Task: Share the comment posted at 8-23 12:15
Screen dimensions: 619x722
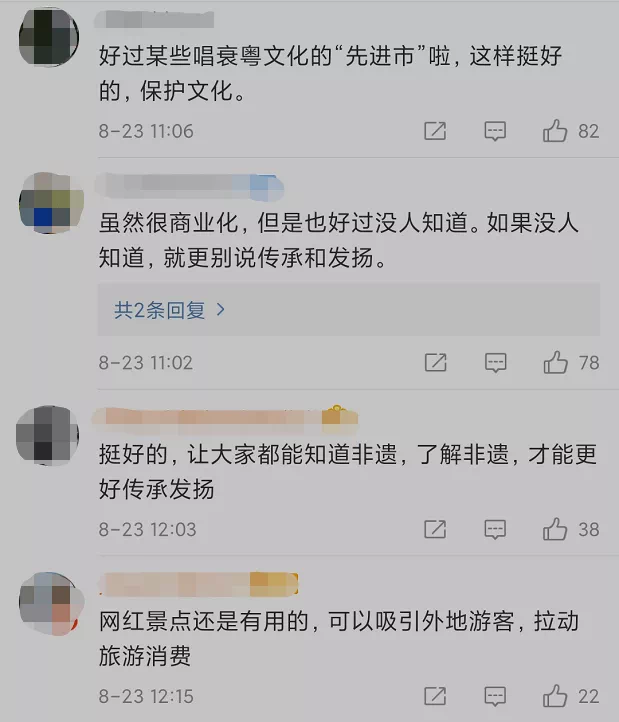Action: pyautogui.click(x=435, y=695)
